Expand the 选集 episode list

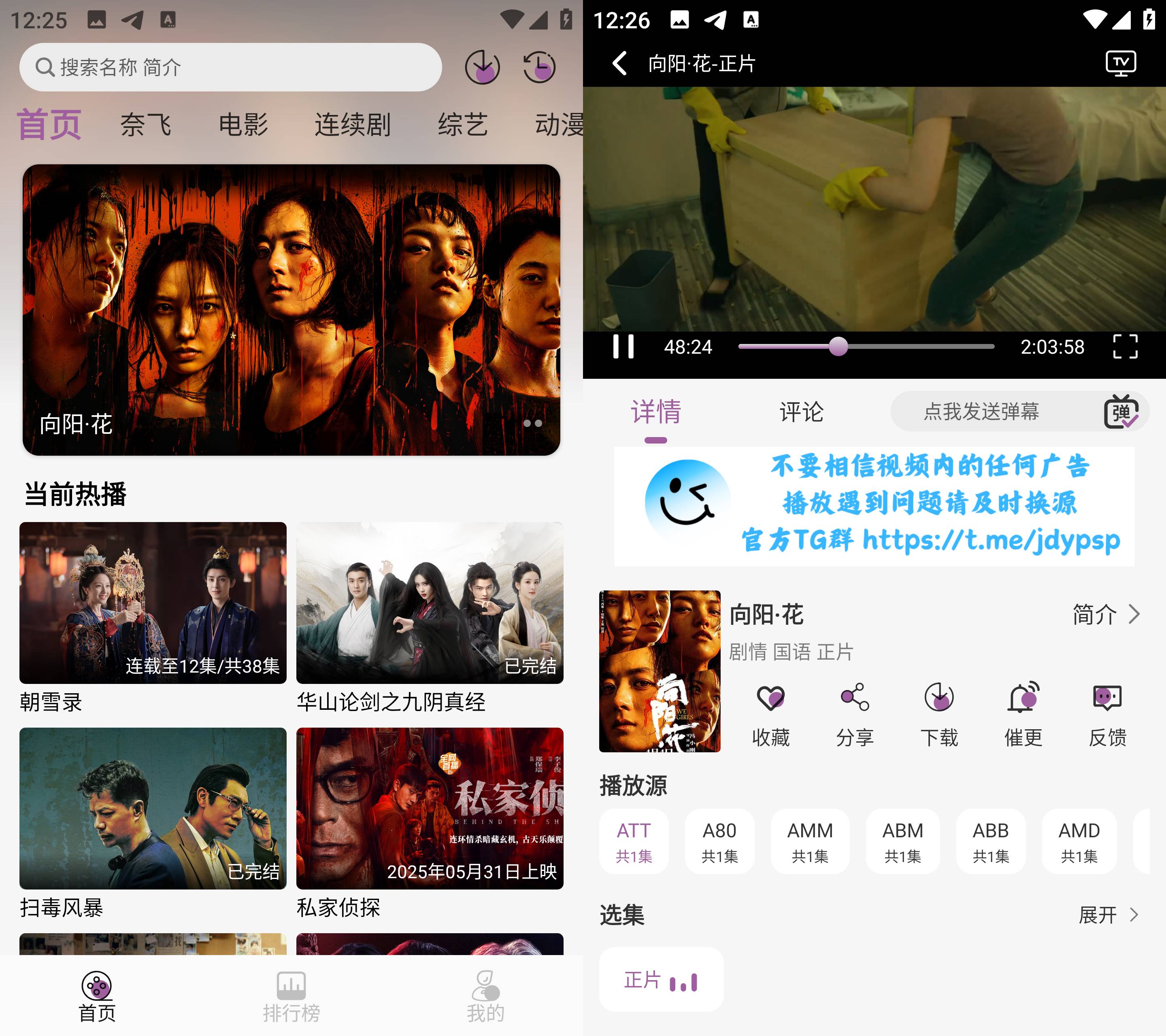(x=1107, y=915)
